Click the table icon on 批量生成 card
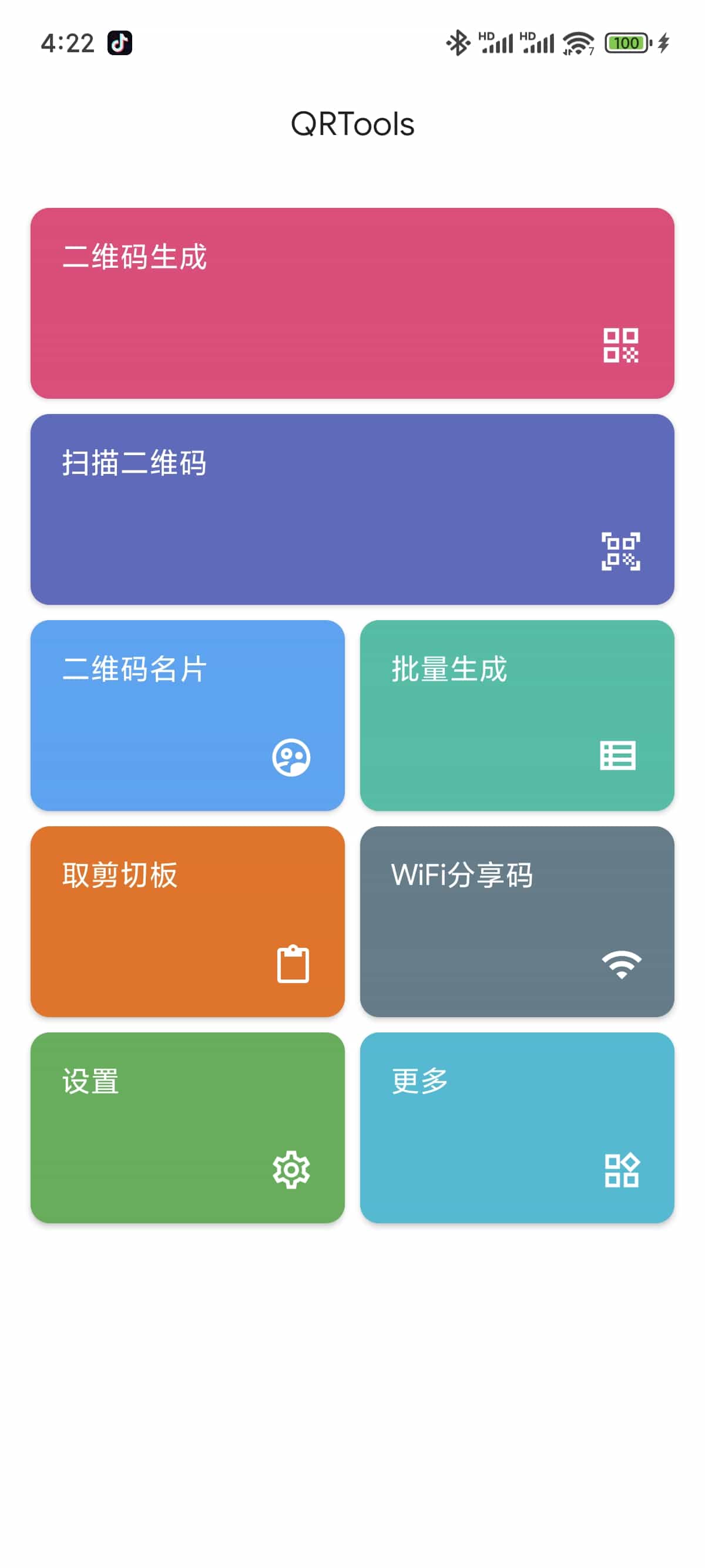The width and height of the screenshot is (705, 1568). (619, 756)
